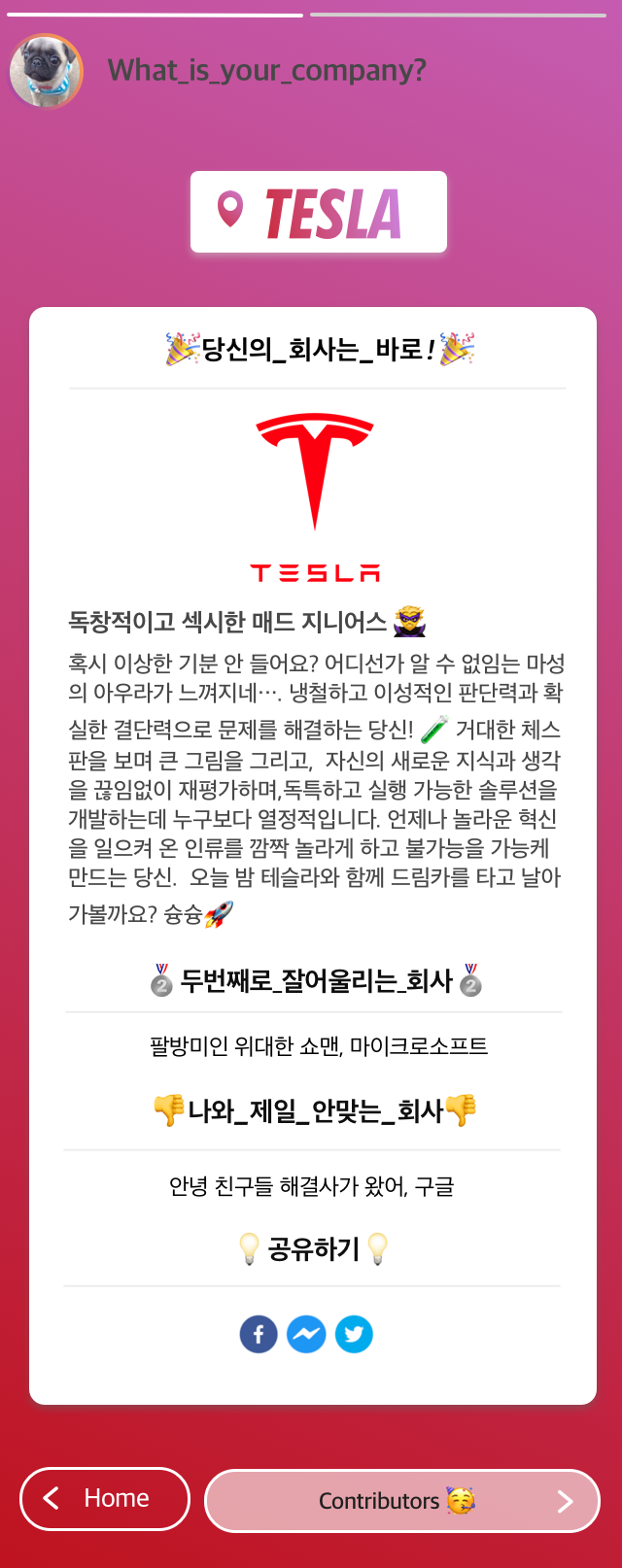Viewport: 622px width, 1568px height.
Task: Go back to Home
Action: 105,1499
